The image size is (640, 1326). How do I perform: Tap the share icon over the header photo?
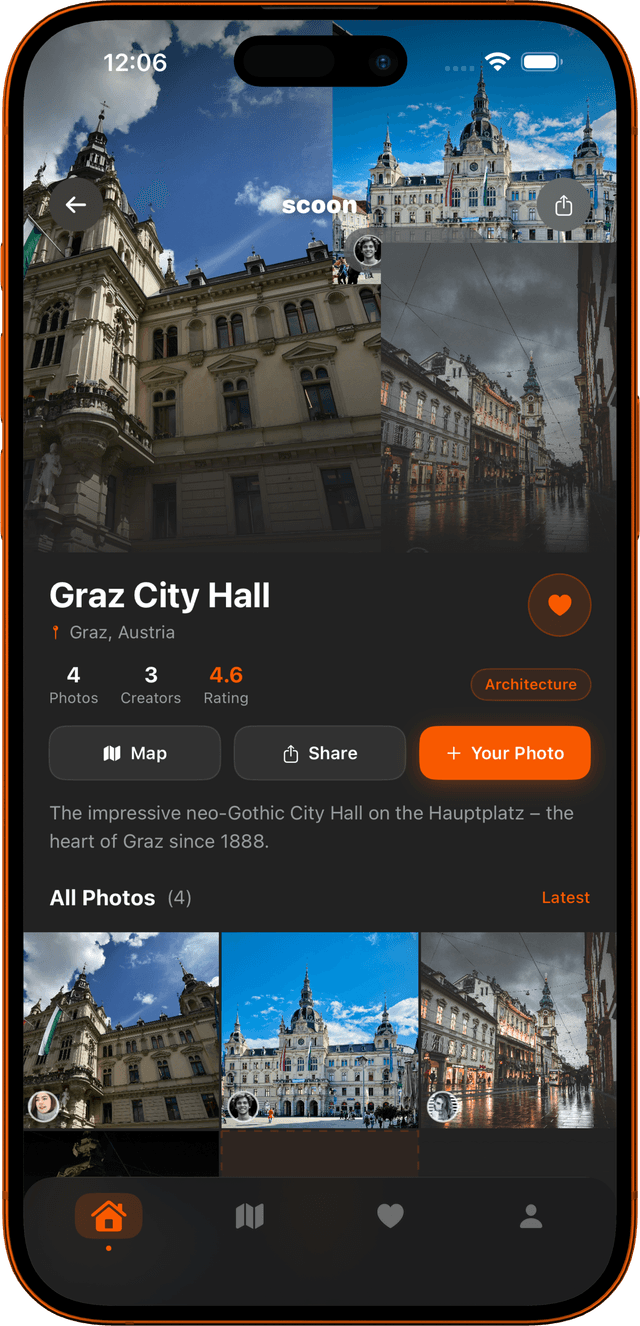[563, 205]
